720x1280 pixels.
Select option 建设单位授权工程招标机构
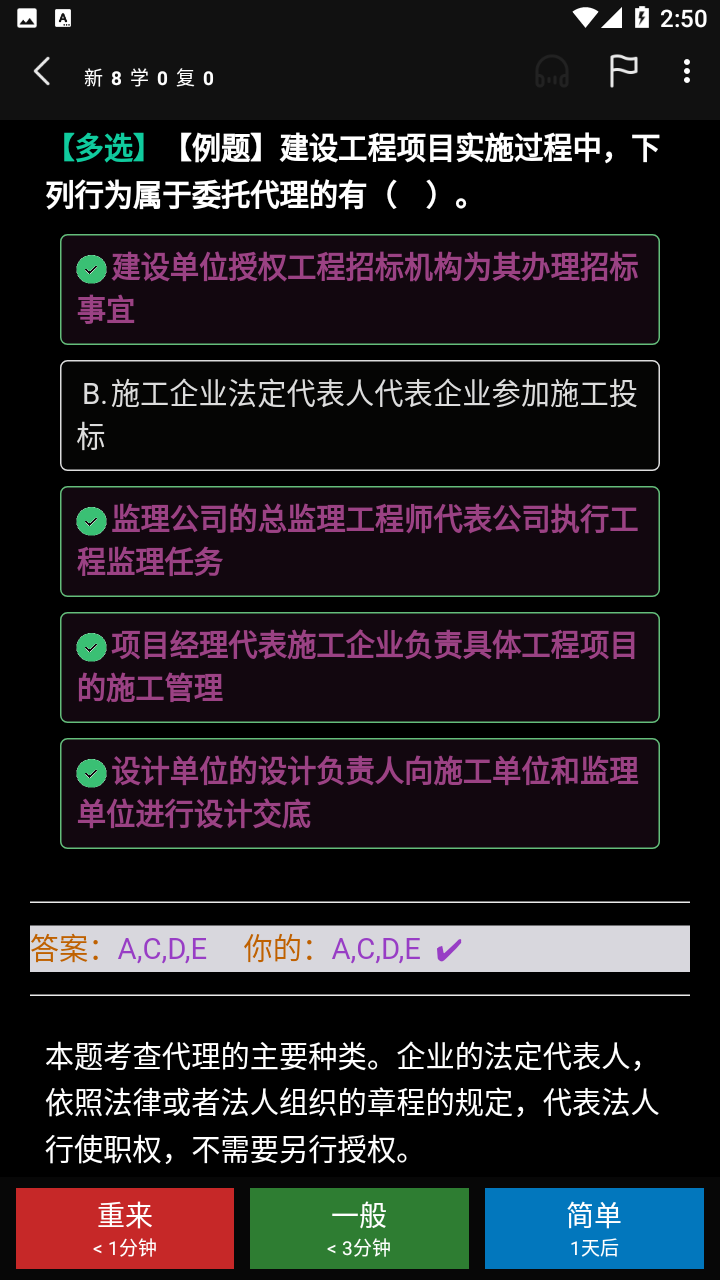point(360,289)
